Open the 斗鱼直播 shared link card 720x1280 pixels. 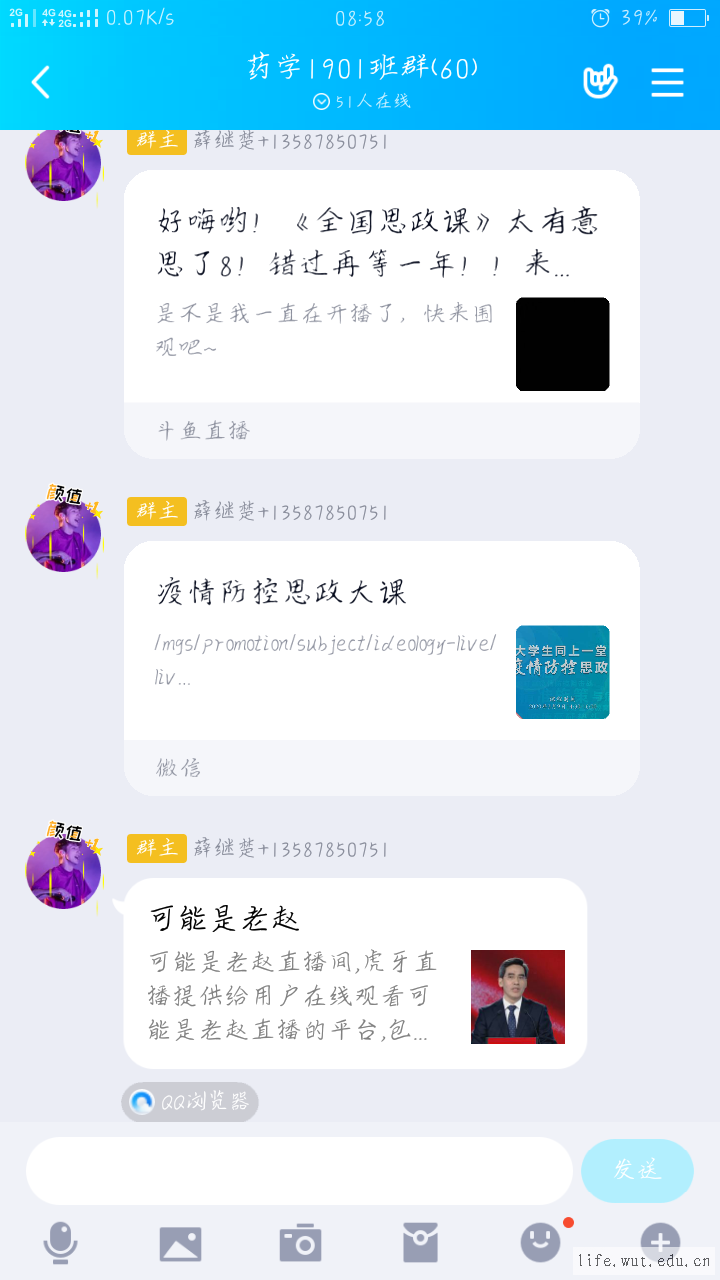381,314
